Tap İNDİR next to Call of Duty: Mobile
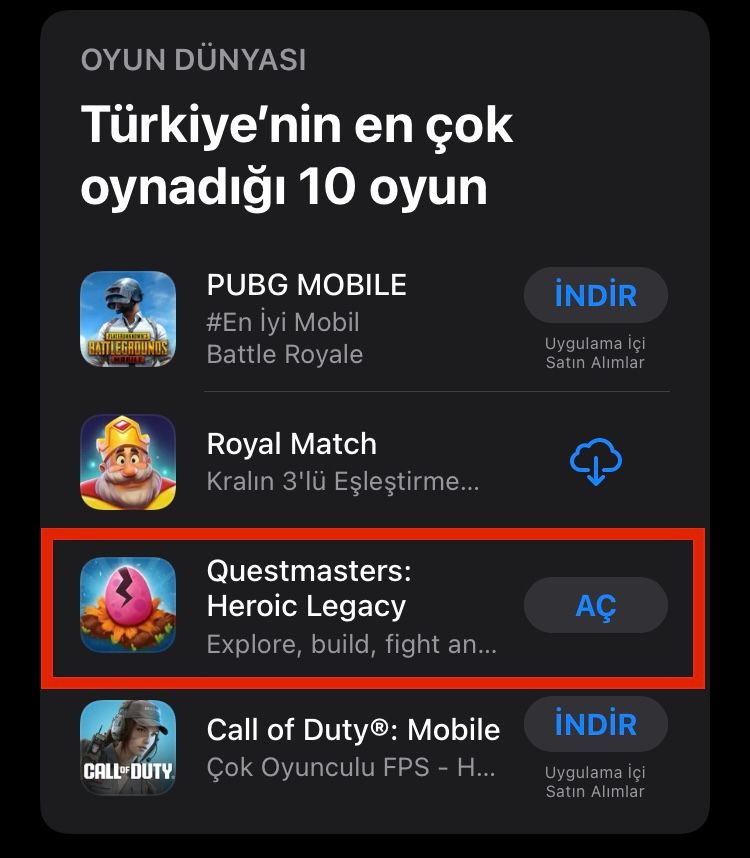 click(595, 724)
